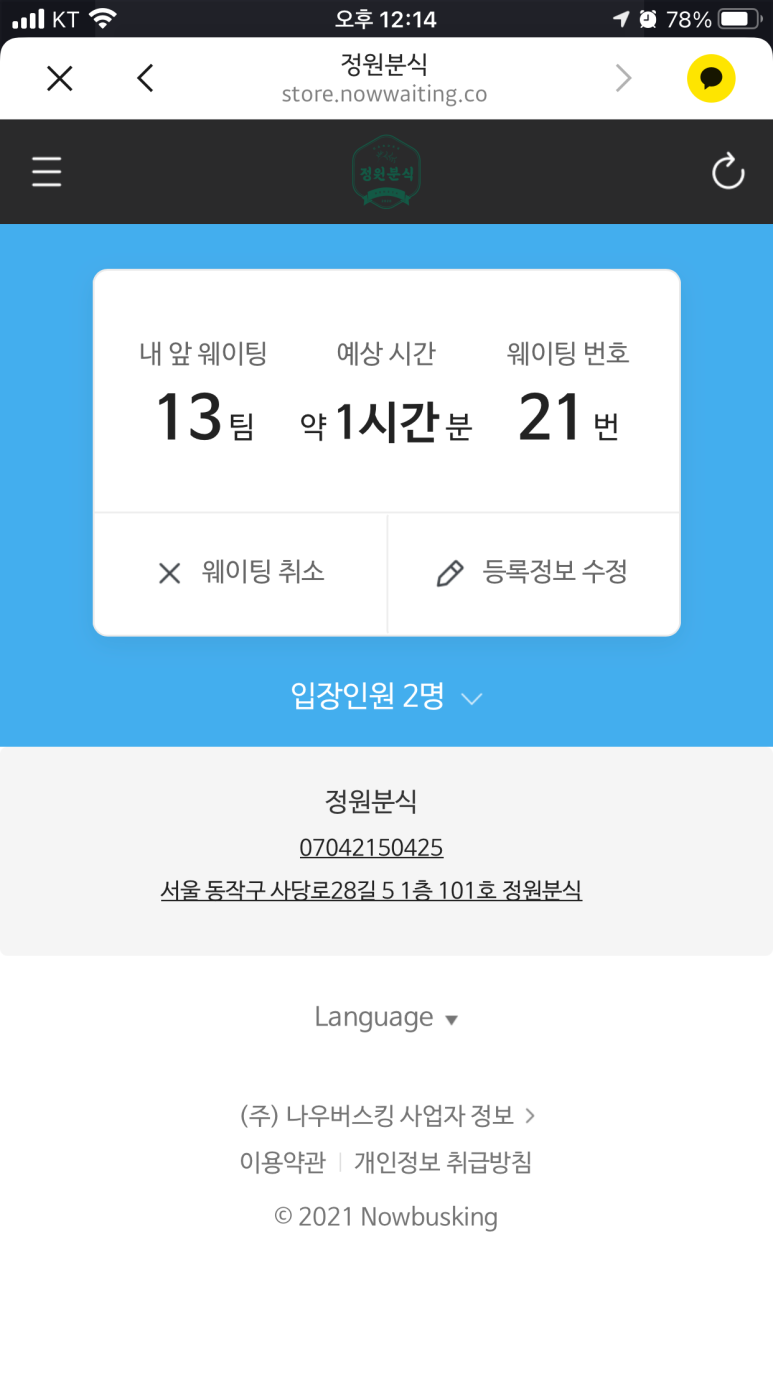Image resolution: width=773 pixels, height=1374 pixels.
Task: Go back to previous page
Action: (x=146, y=79)
